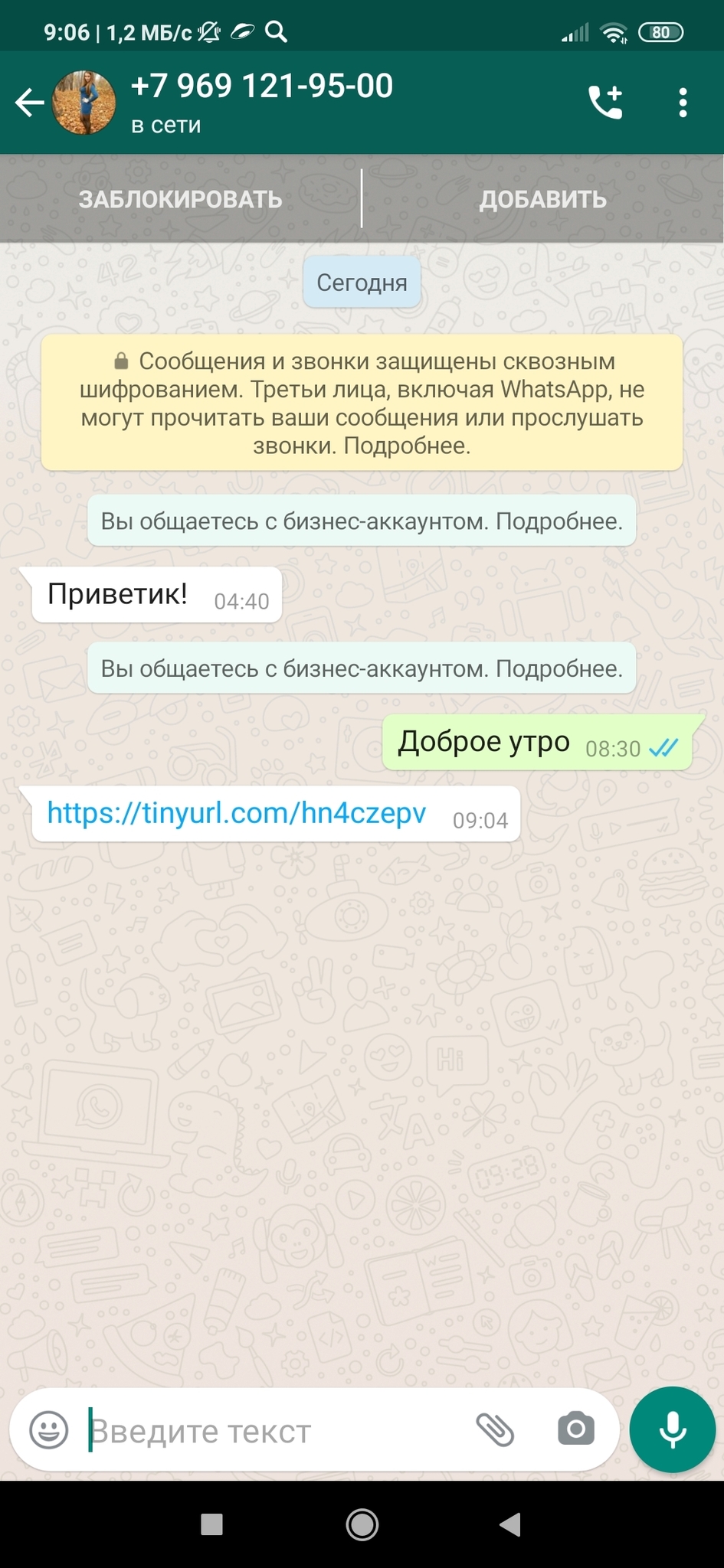Tap the system home button
This screenshot has width=724, height=1568.
[x=362, y=1524]
